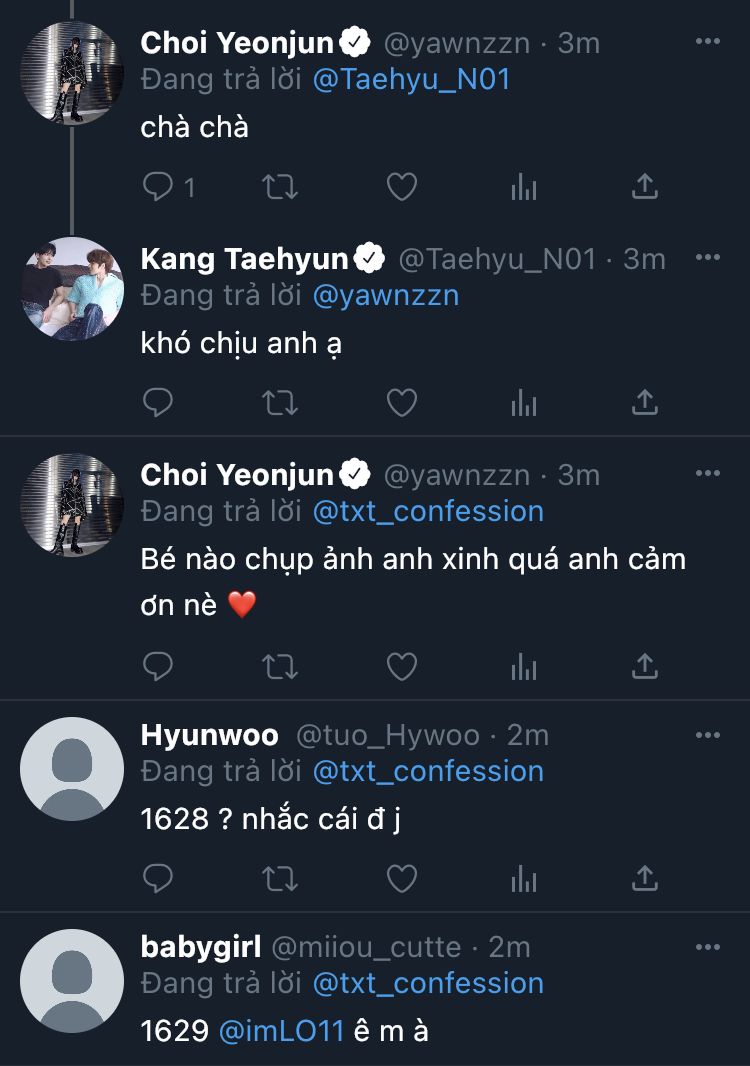This screenshot has width=750, height=1066.
Task: Retweet Hyunwoo's "1628" tweet
Action: pyautogui.click(x=280, y=878)
